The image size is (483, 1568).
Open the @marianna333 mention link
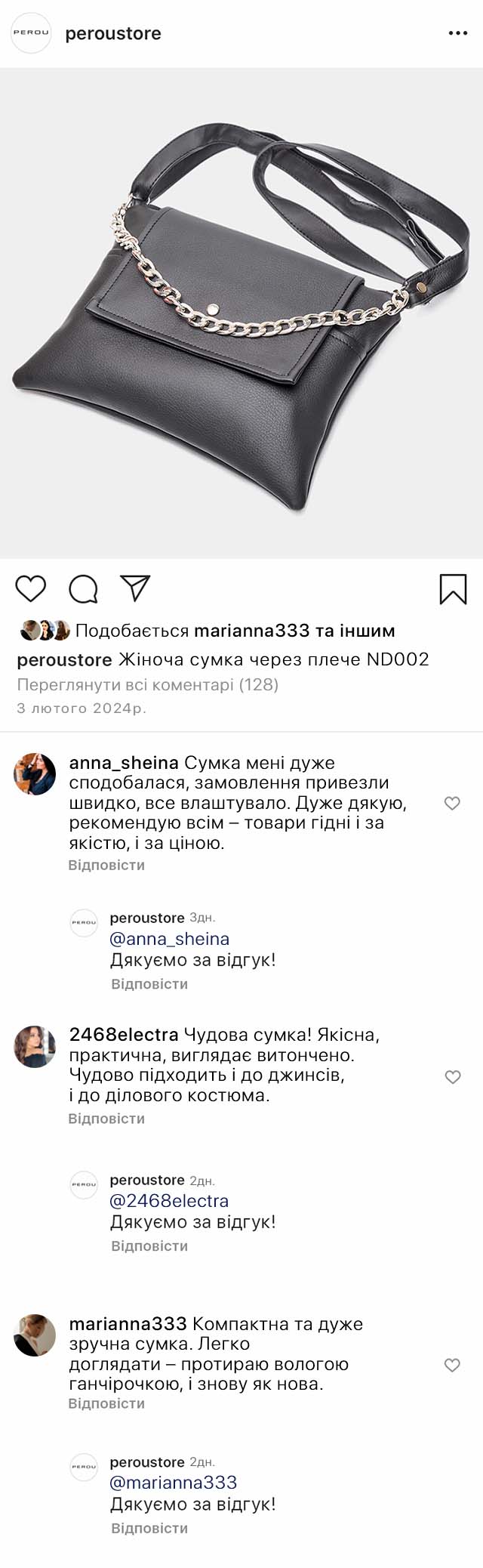pyautogui.click(x=174, y=1483)
